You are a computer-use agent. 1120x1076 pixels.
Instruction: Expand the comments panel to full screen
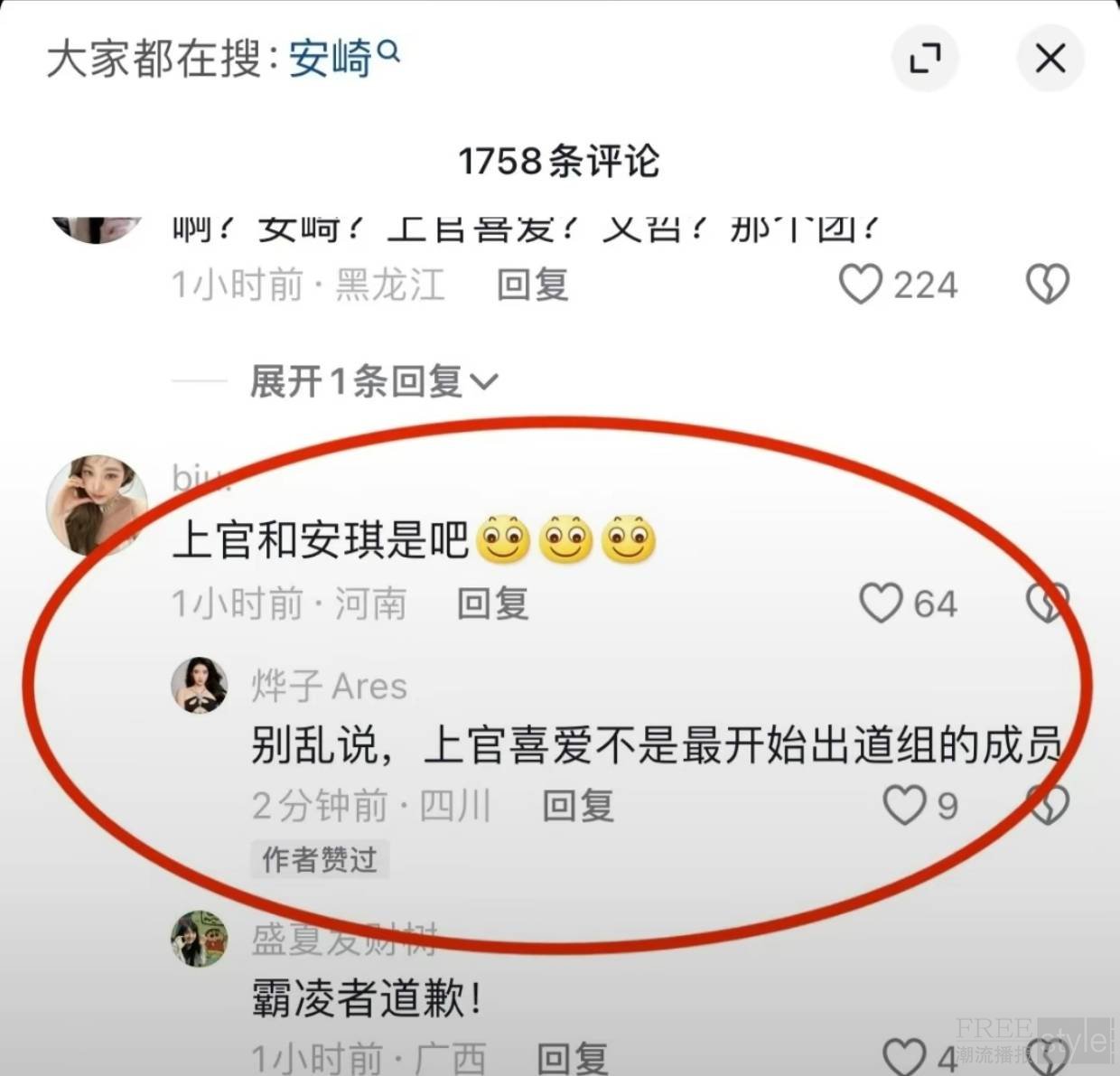pyautogui.click(x=925, y=60)
